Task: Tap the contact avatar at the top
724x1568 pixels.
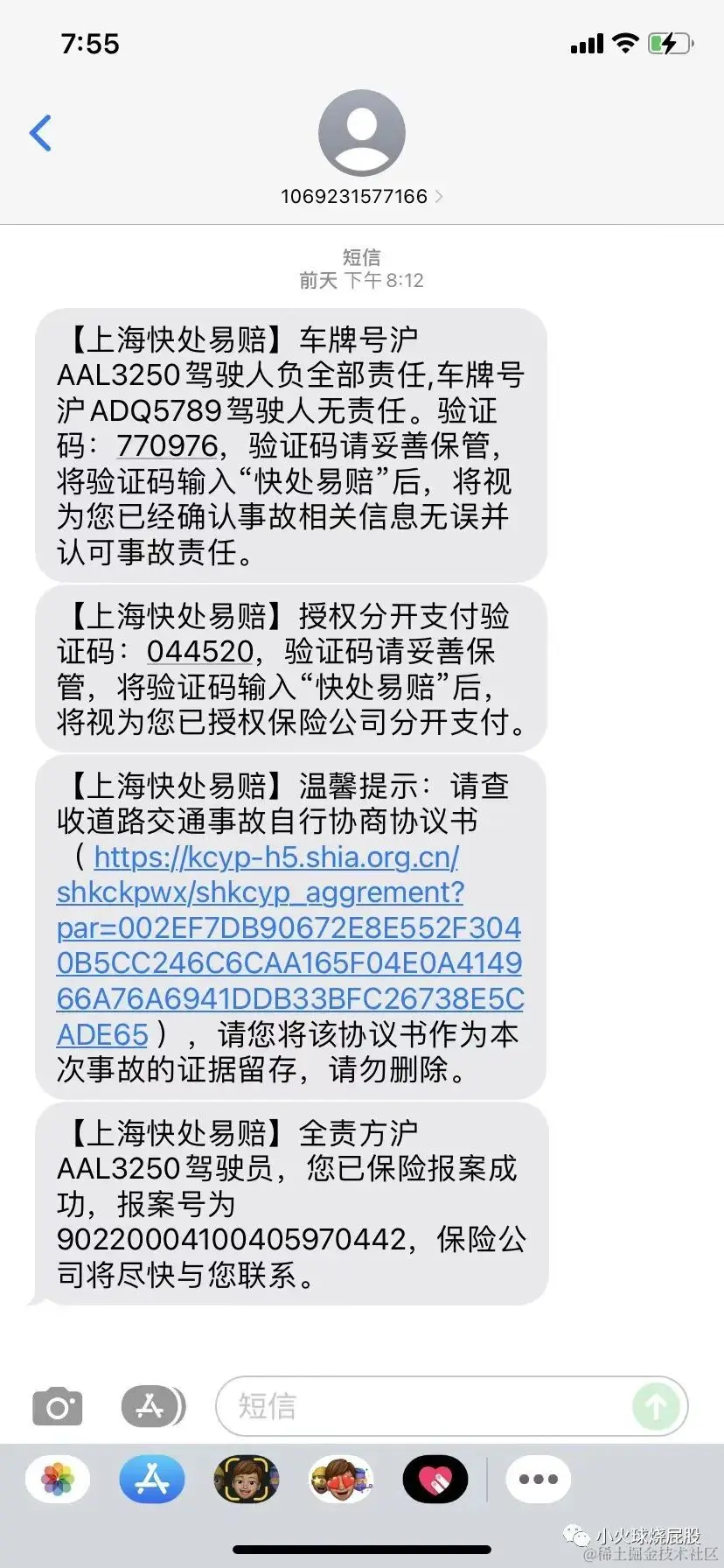Action: click(x=362, y=131)
